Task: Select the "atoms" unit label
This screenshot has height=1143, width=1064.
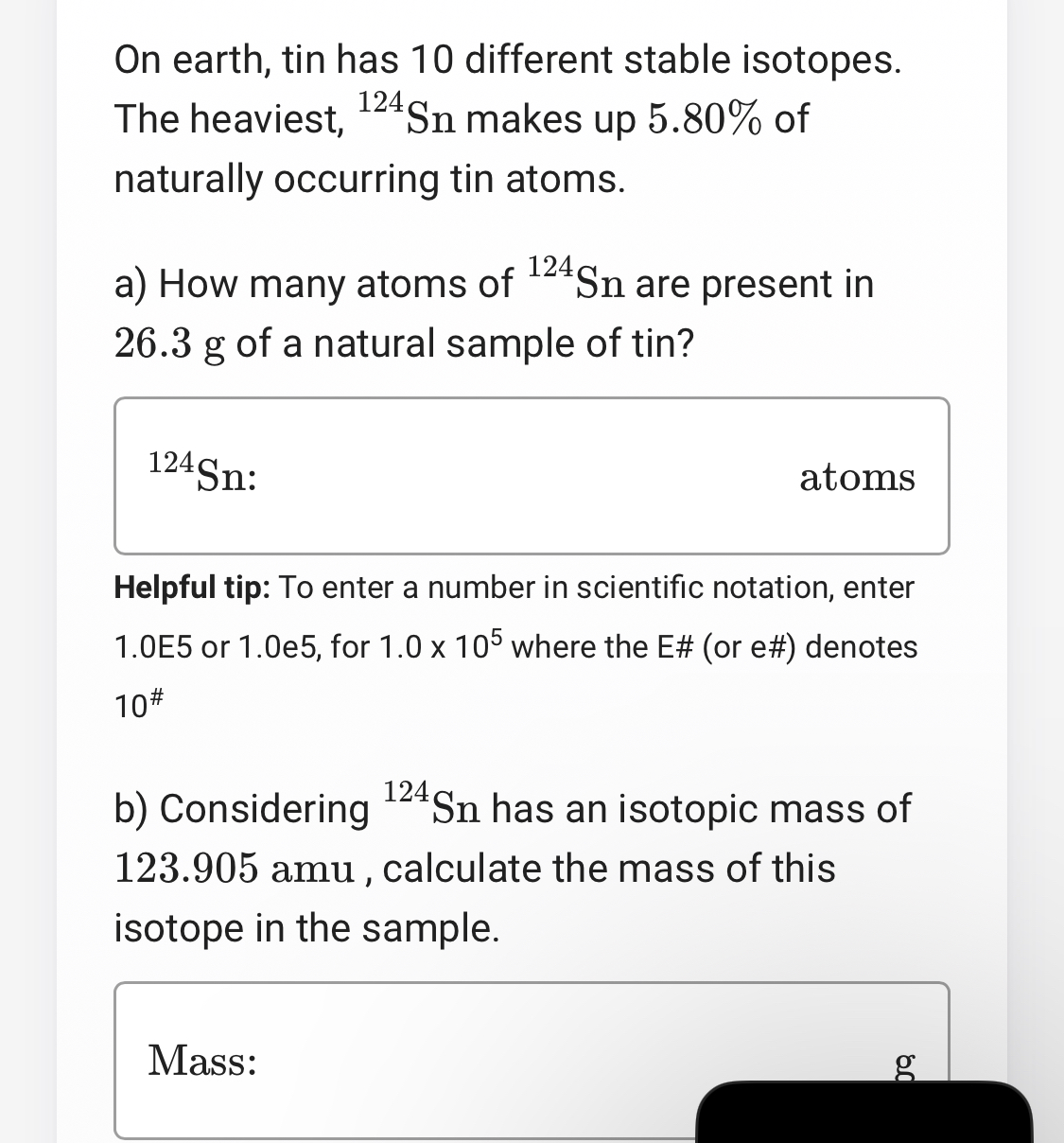Action: (x=856, y=477)
